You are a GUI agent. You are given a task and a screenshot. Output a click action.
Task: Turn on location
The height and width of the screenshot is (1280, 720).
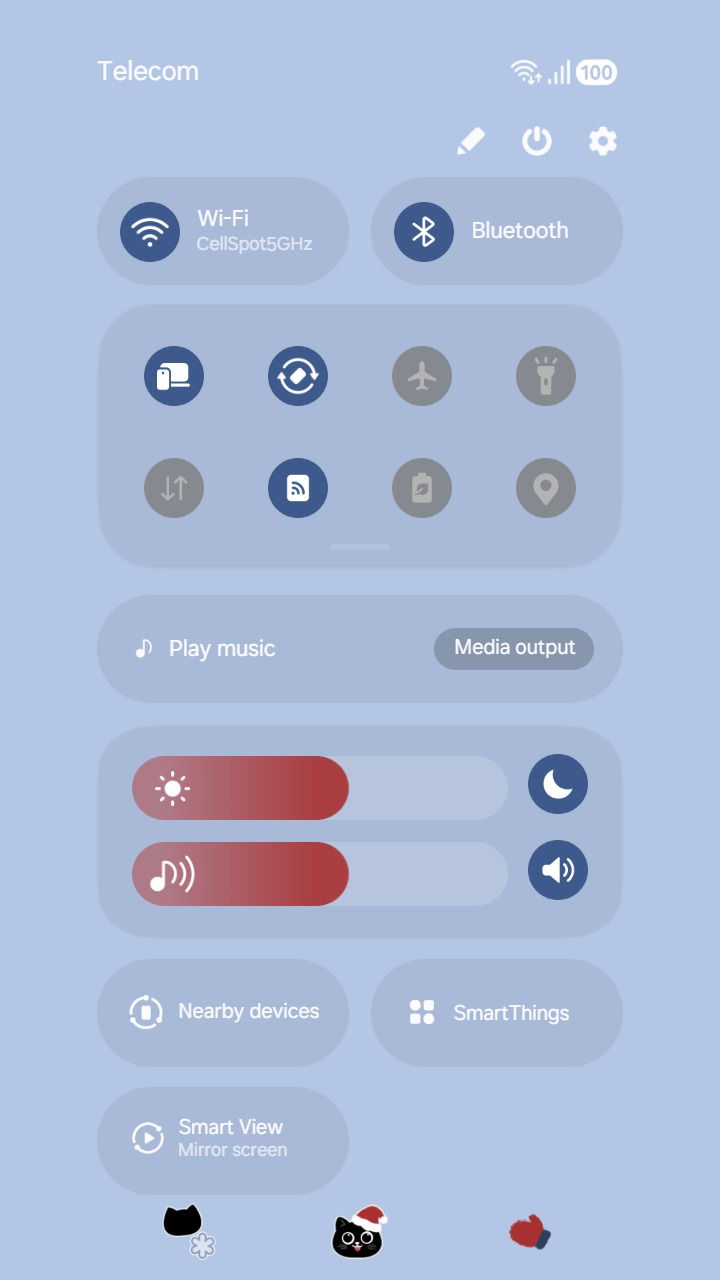click(x=546, y=488)
